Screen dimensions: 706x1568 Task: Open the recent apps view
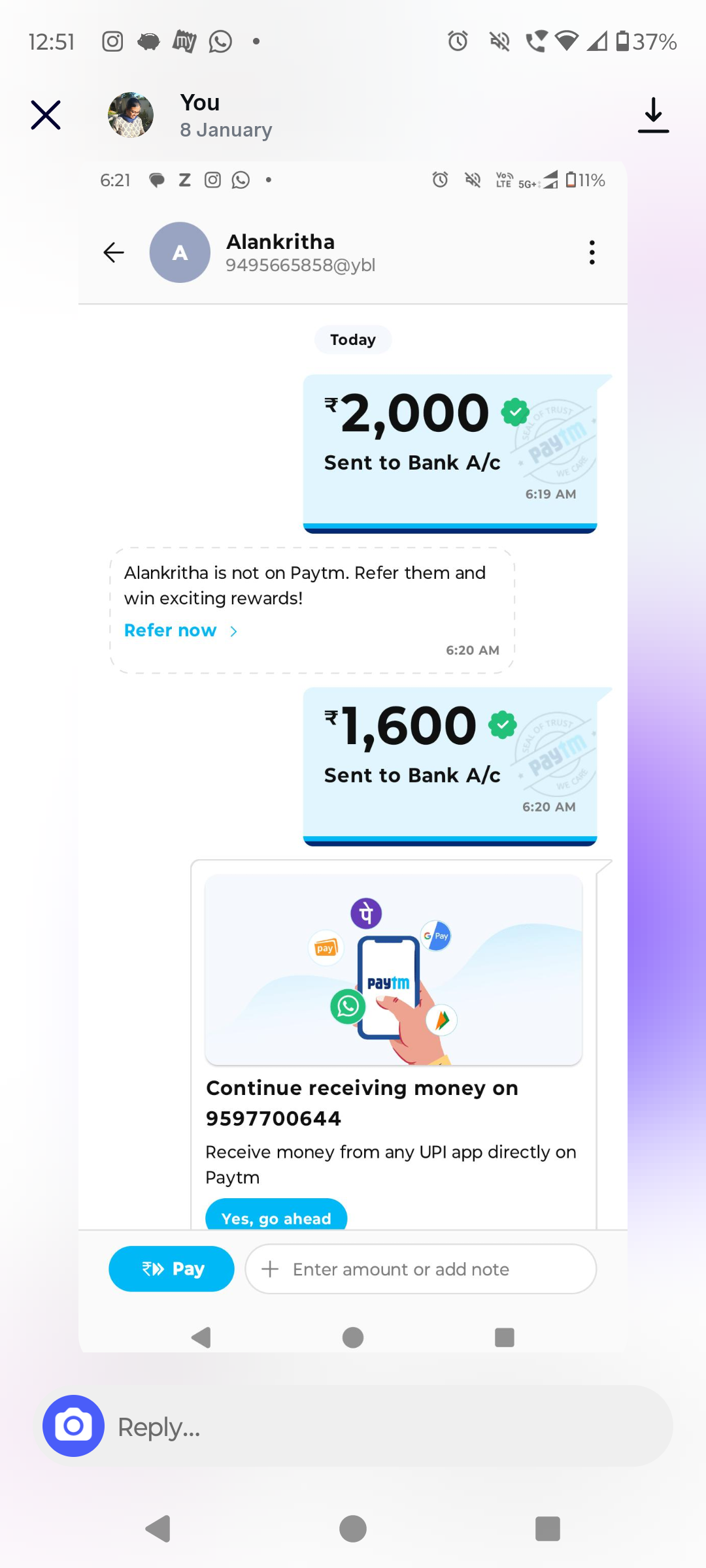point(547,1529)
